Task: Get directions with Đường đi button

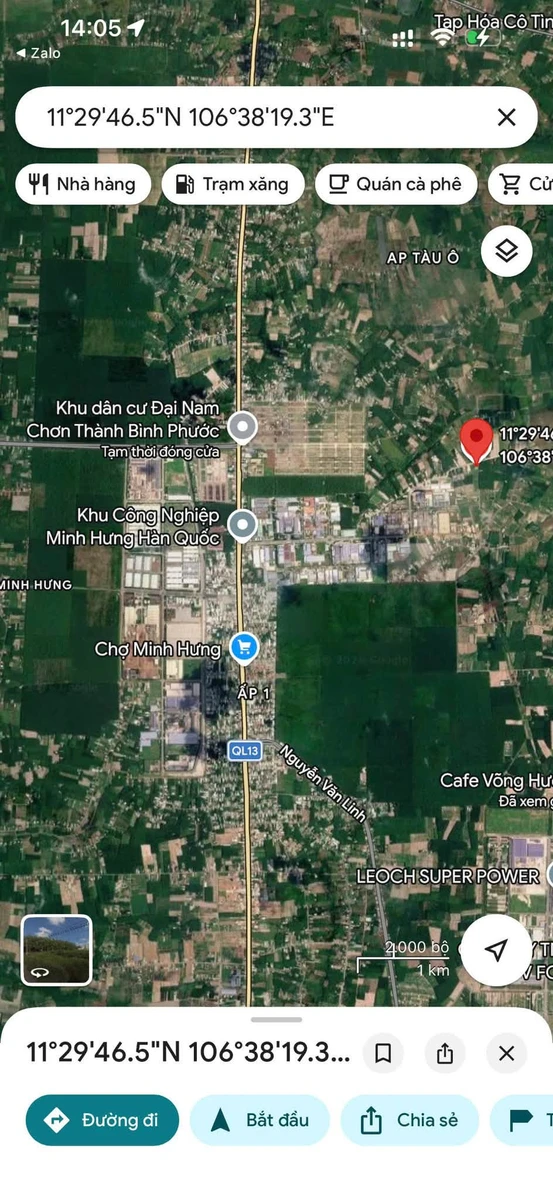Action: coord(102,1120)
